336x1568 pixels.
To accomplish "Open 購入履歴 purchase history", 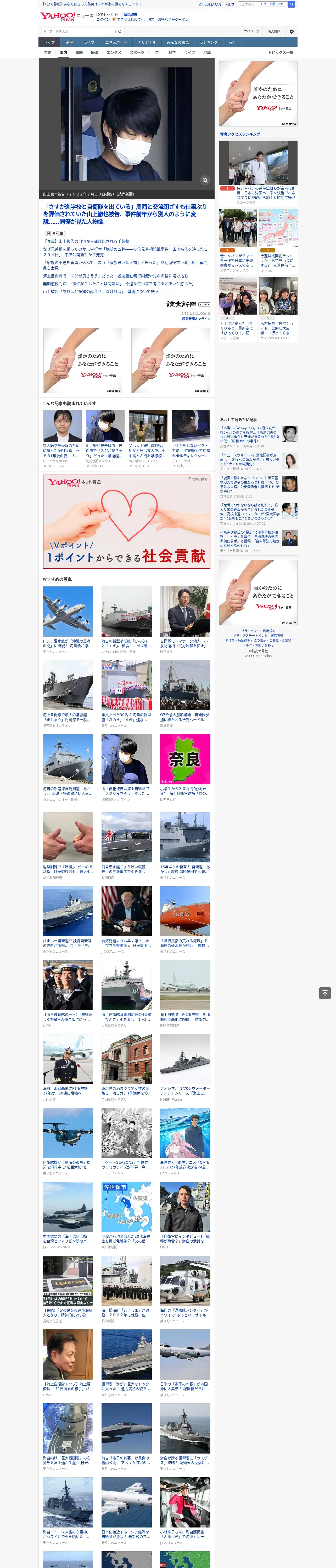I will [274, 32].
